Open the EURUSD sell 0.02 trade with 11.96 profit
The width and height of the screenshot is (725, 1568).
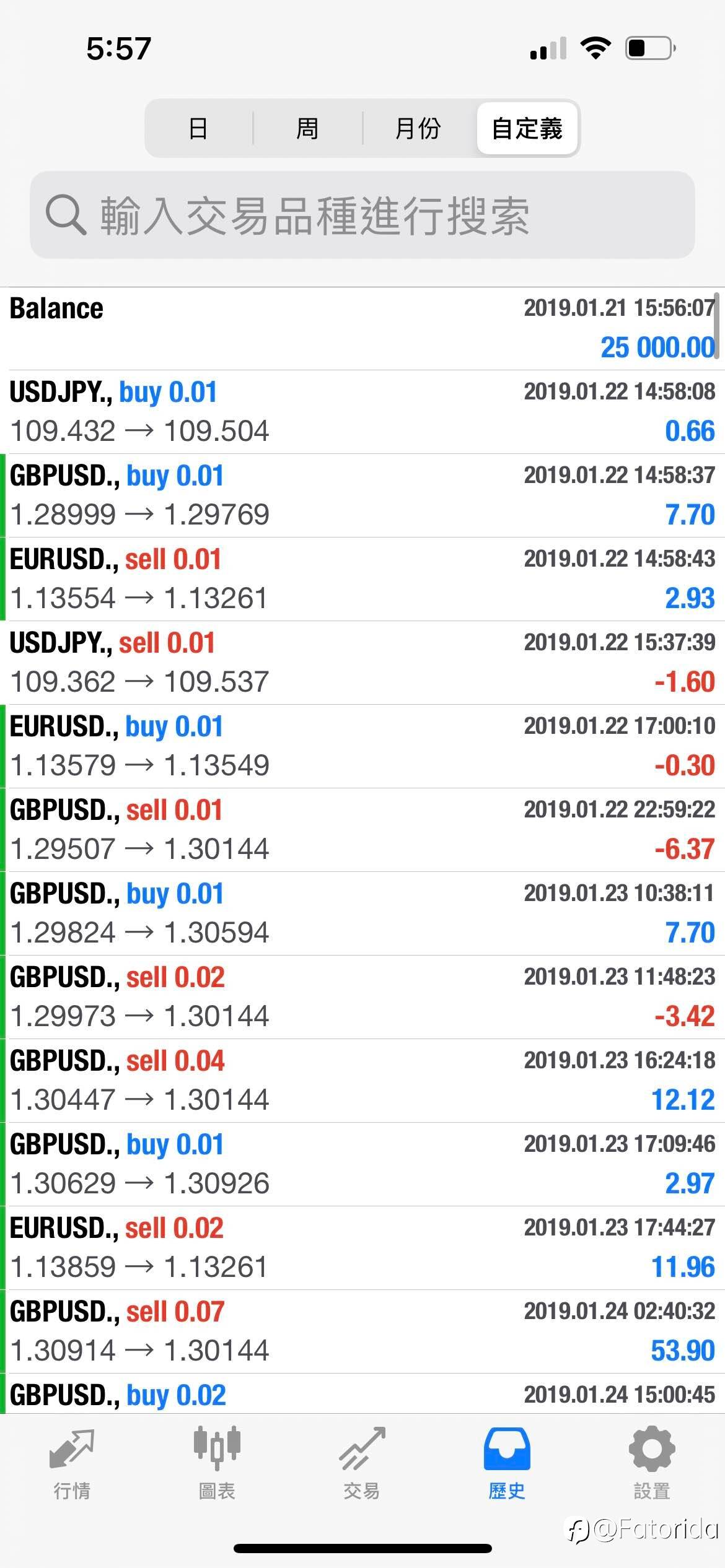pos(362,1248)
